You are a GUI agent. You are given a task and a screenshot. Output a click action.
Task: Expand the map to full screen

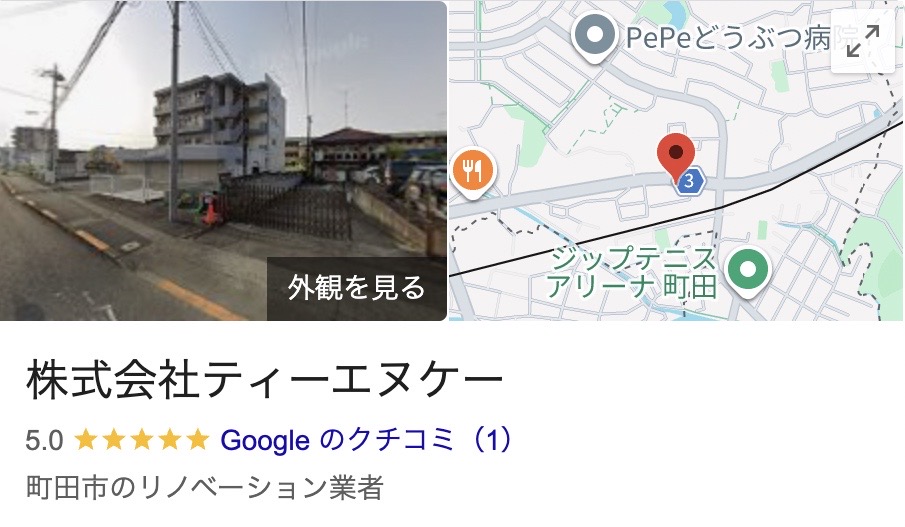(862, 46)
